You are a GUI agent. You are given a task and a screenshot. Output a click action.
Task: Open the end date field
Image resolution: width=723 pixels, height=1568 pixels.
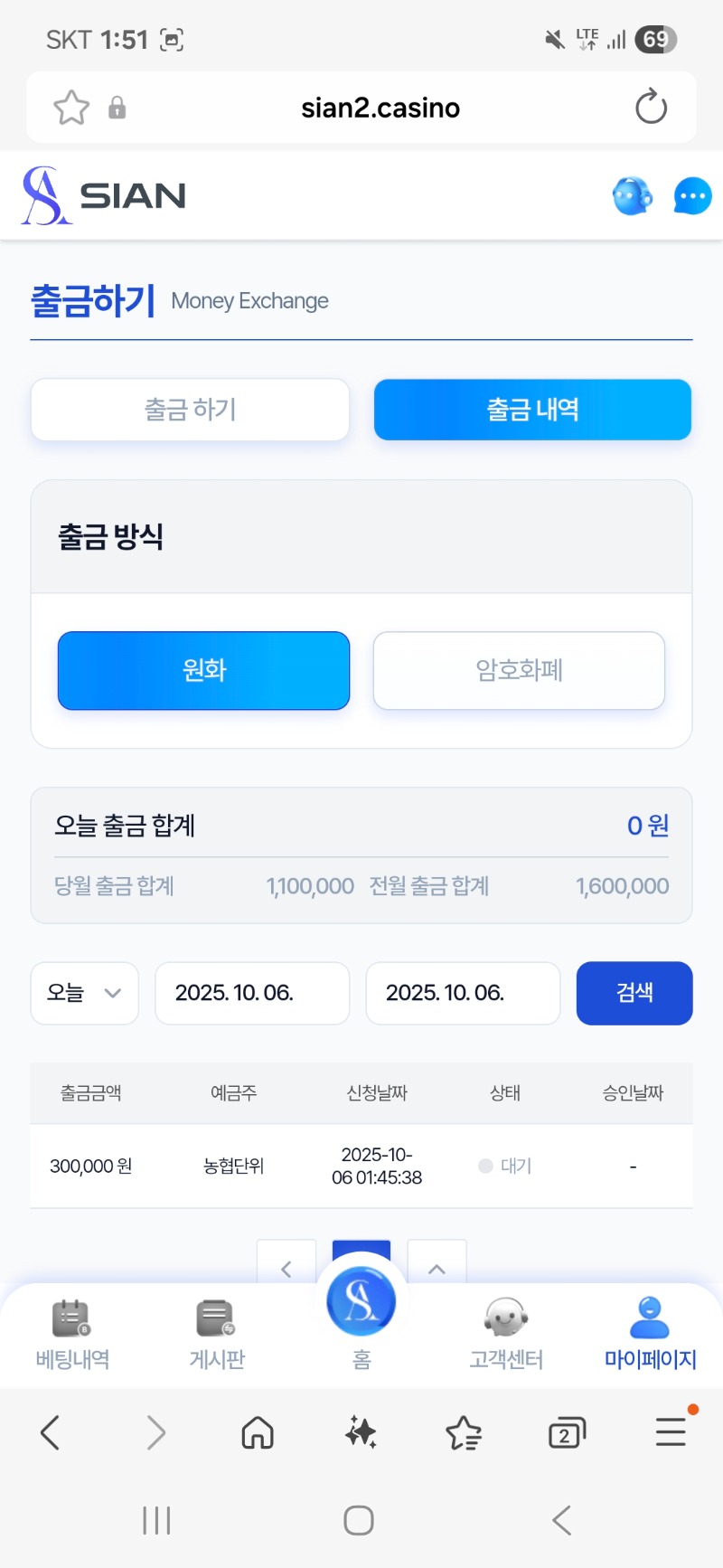click(x=463, y=993)
